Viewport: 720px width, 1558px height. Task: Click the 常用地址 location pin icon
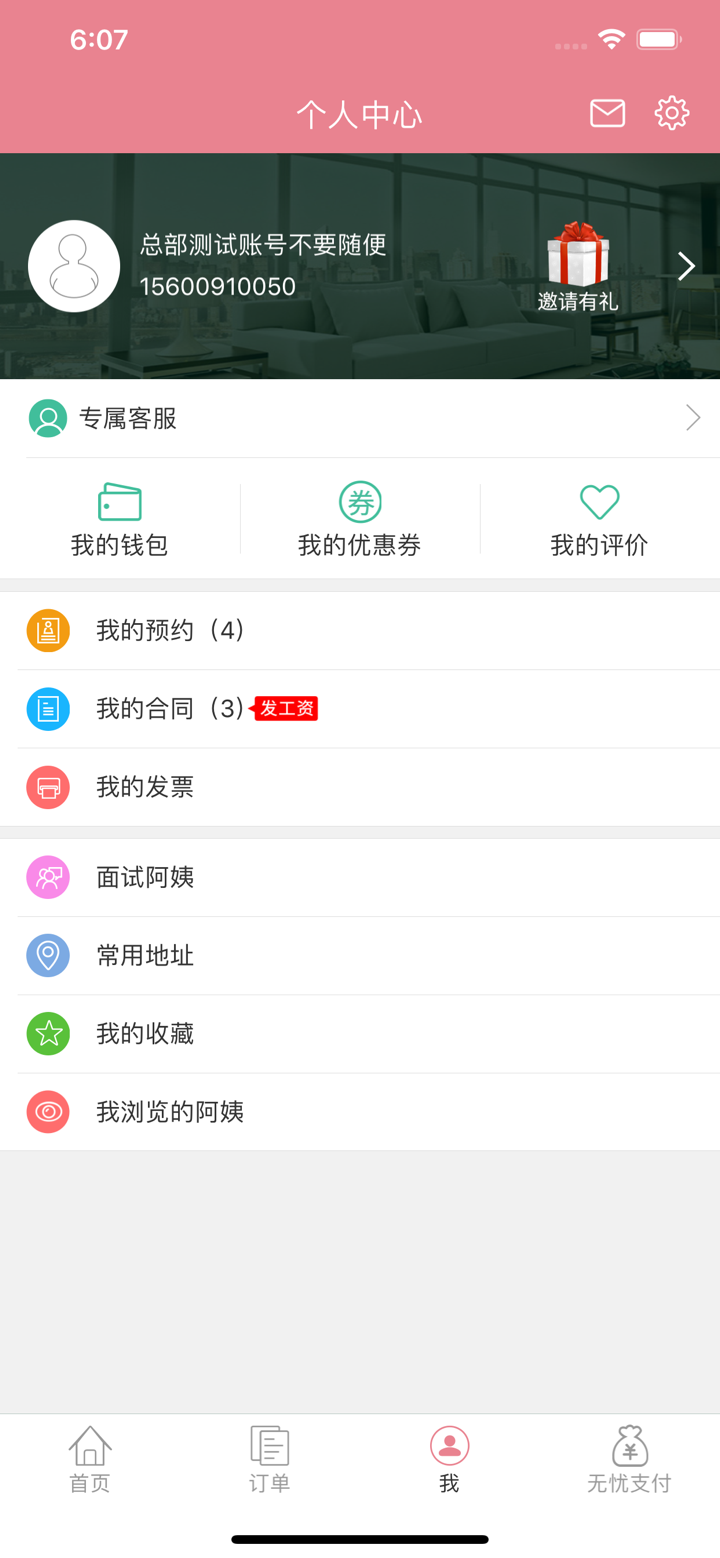47,955
